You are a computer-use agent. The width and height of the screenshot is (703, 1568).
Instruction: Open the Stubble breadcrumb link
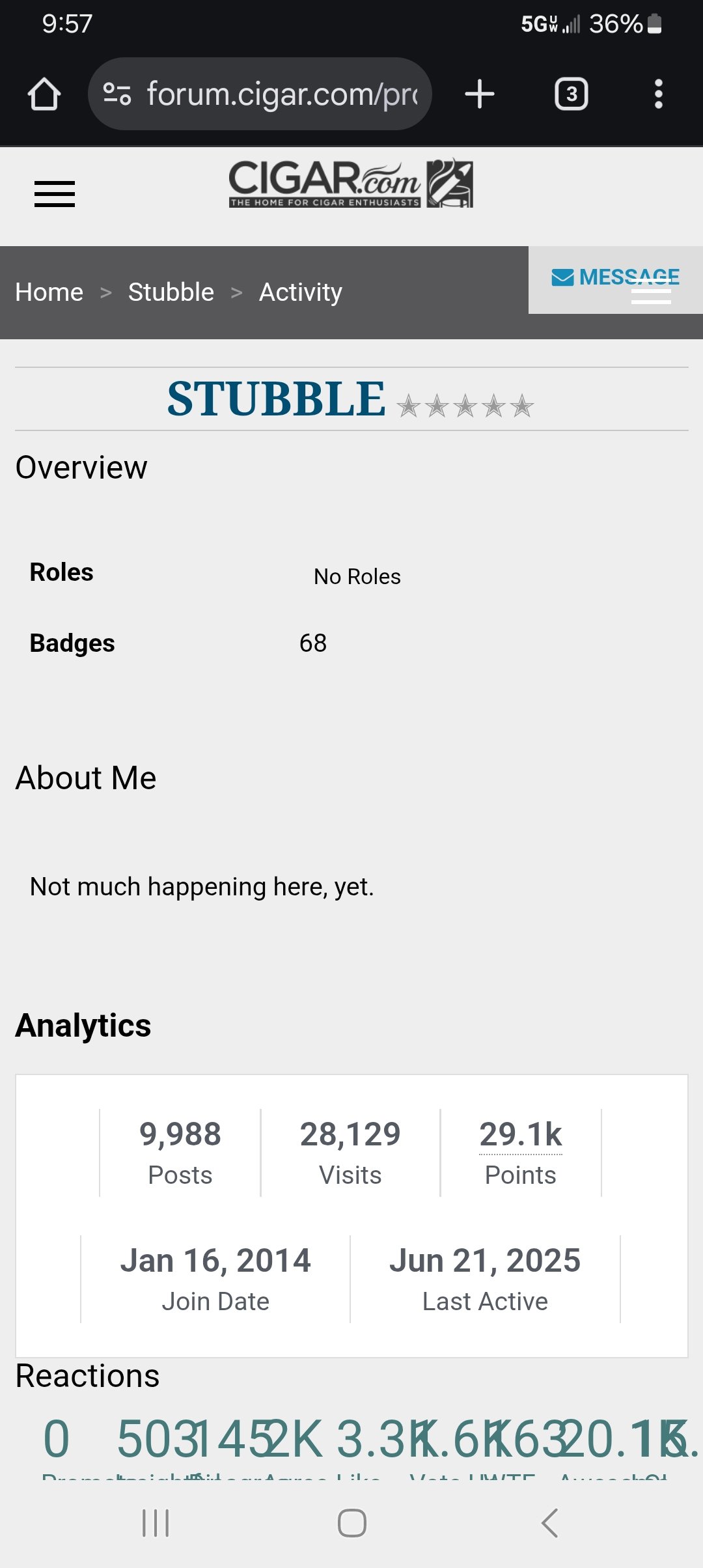[x=171, y=292]
